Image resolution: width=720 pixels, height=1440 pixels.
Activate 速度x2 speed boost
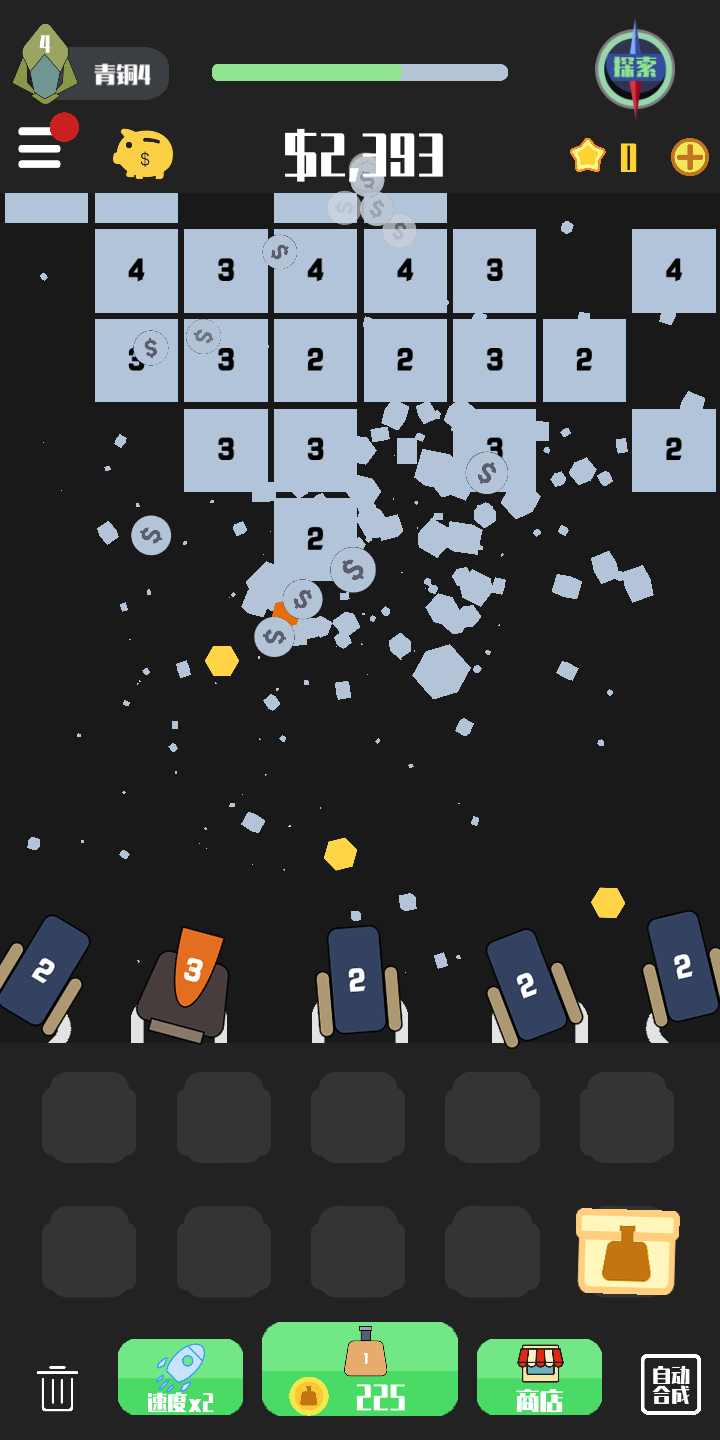[180, 1377]
